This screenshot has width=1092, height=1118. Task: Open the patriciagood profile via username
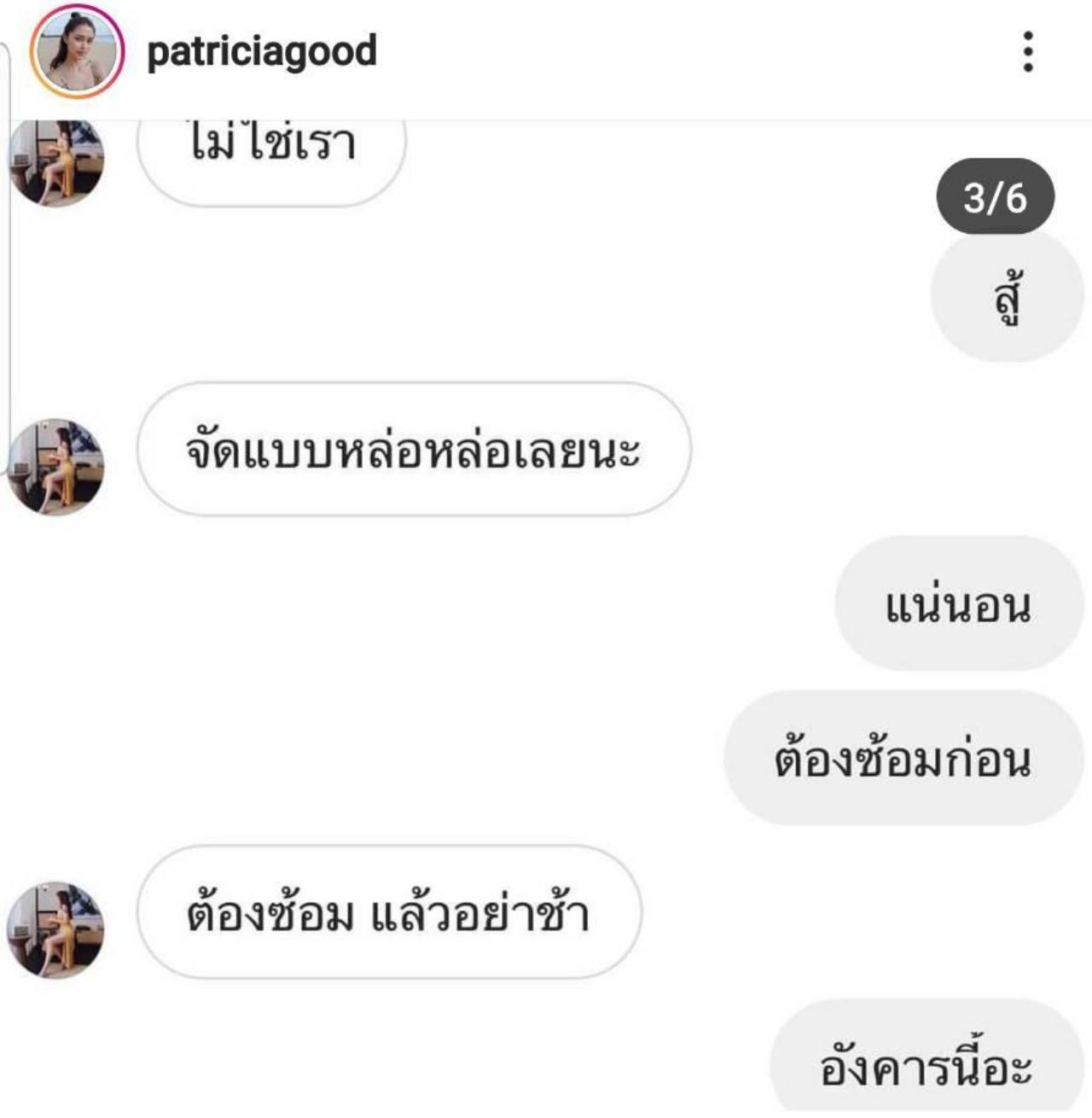tap(261, 52)
